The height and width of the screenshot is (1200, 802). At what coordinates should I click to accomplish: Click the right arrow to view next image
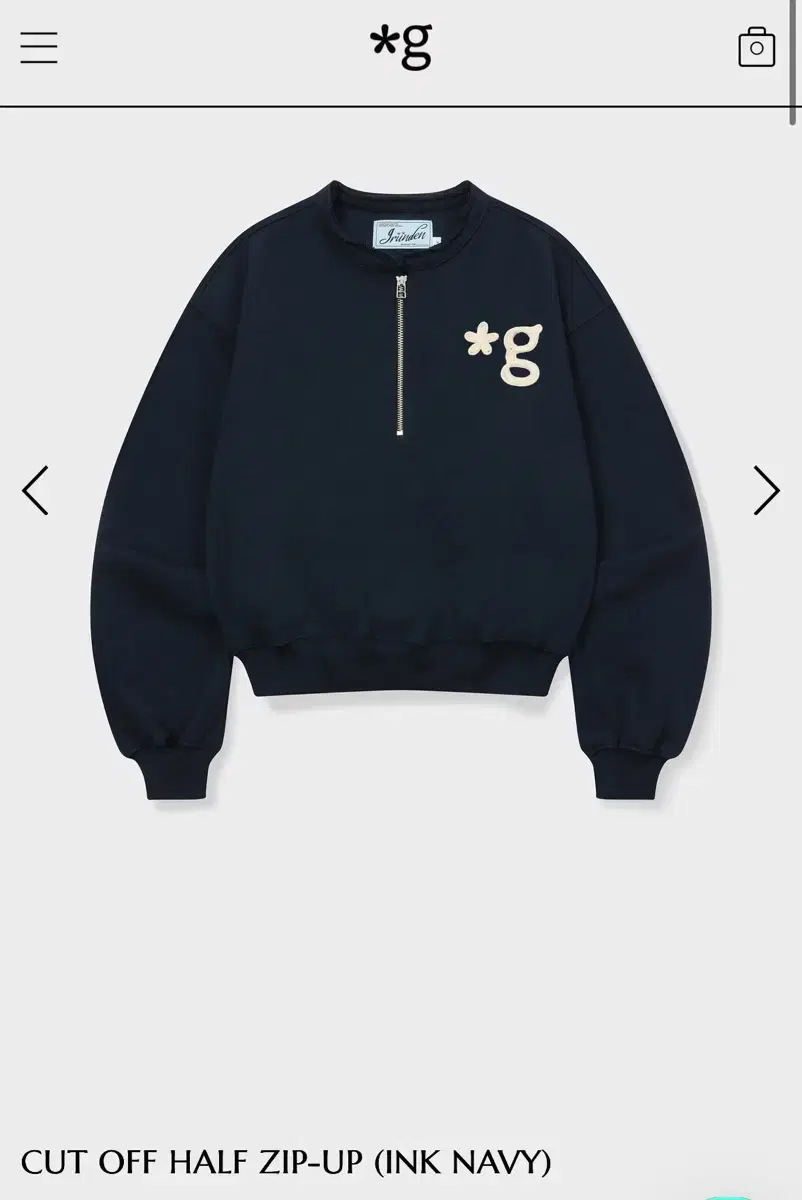(x=768, y=490)
